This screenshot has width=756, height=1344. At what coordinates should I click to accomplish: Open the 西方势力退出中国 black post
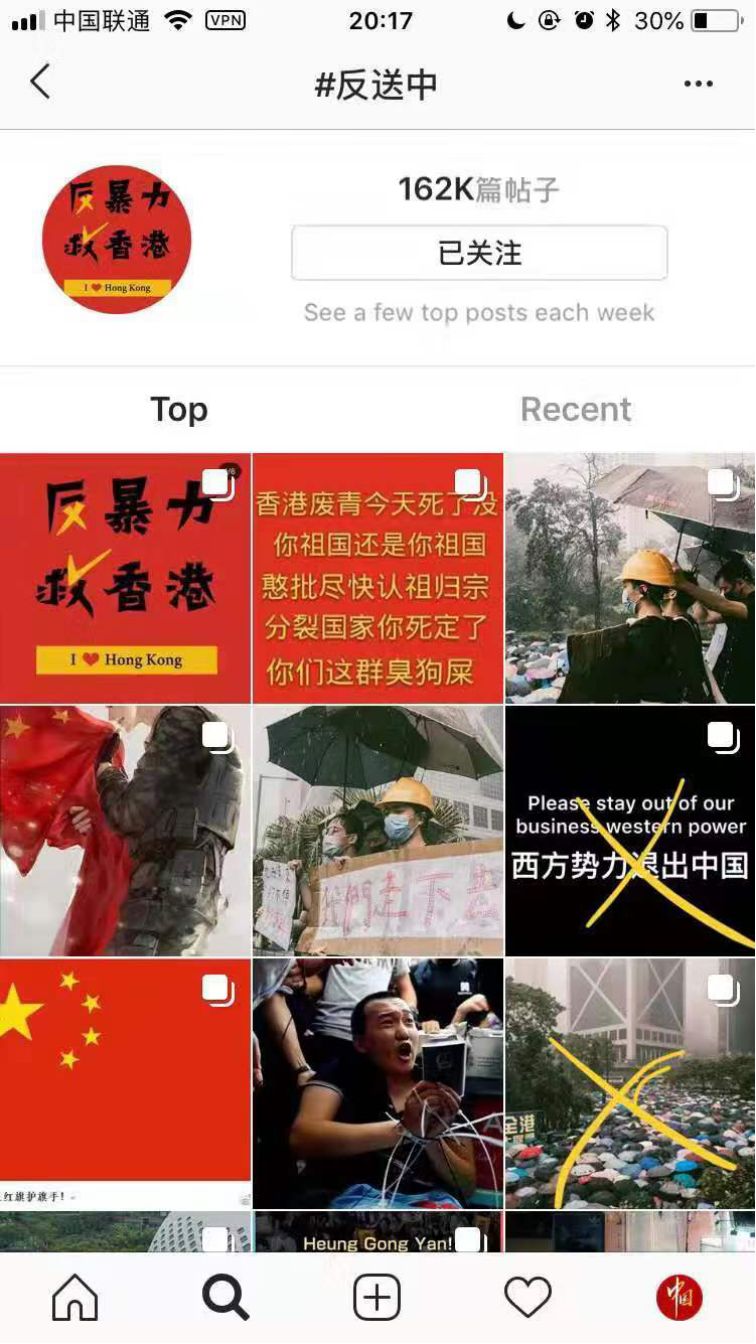coord(630,831)
